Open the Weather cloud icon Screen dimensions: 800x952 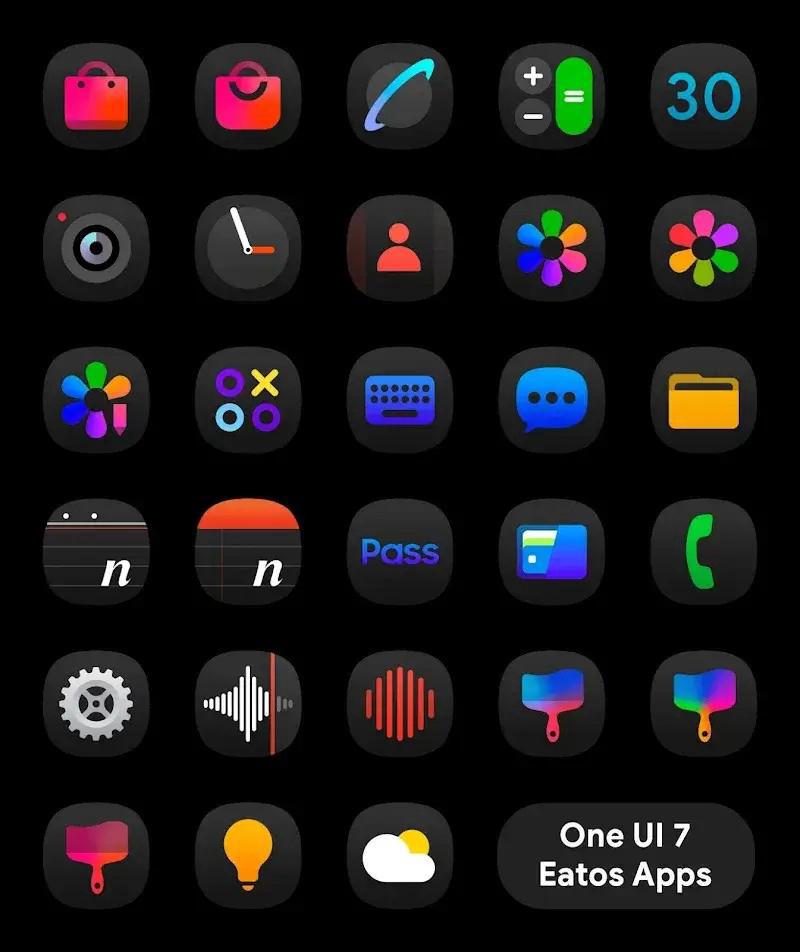pos(400,855)
